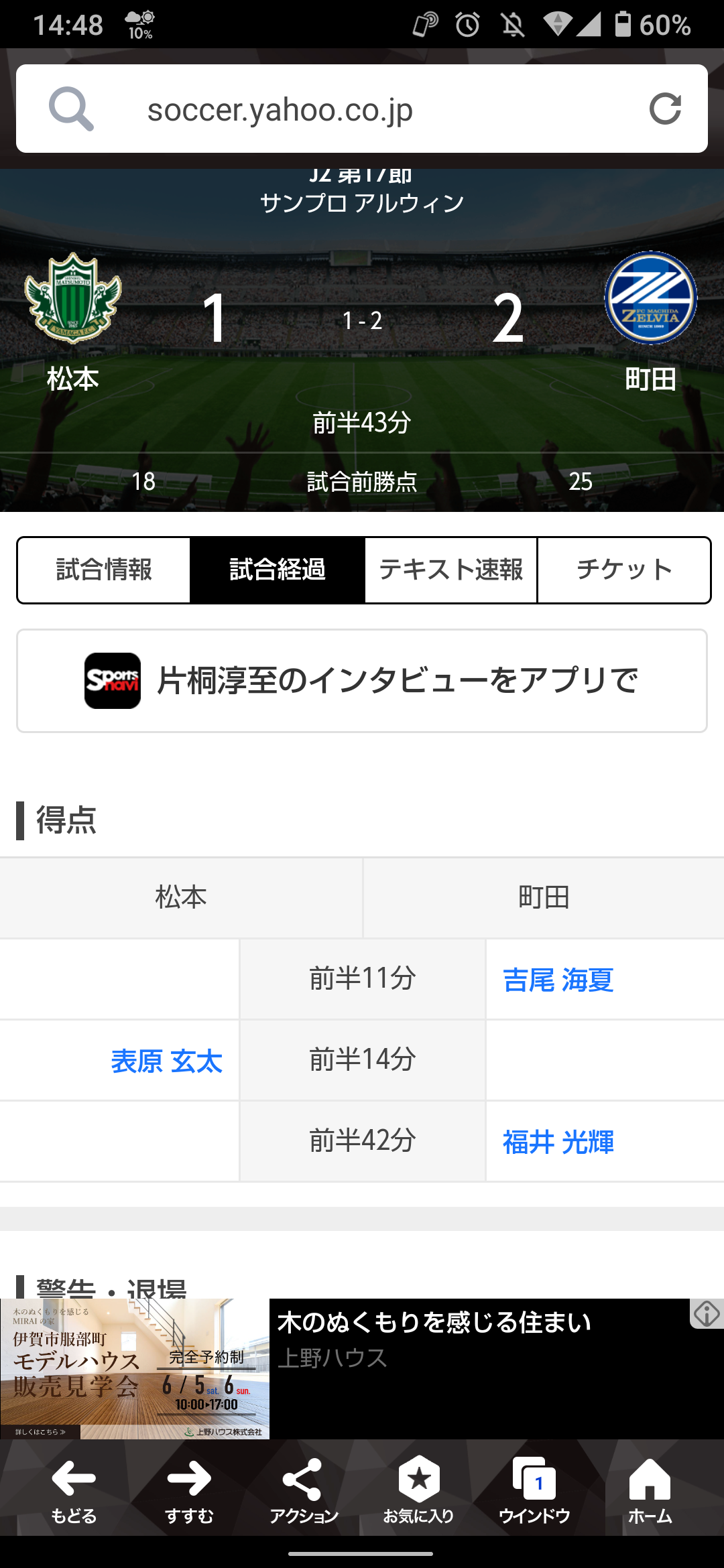
Task: Open the 上野ハウス model house ad
Action: point(362,1368)
